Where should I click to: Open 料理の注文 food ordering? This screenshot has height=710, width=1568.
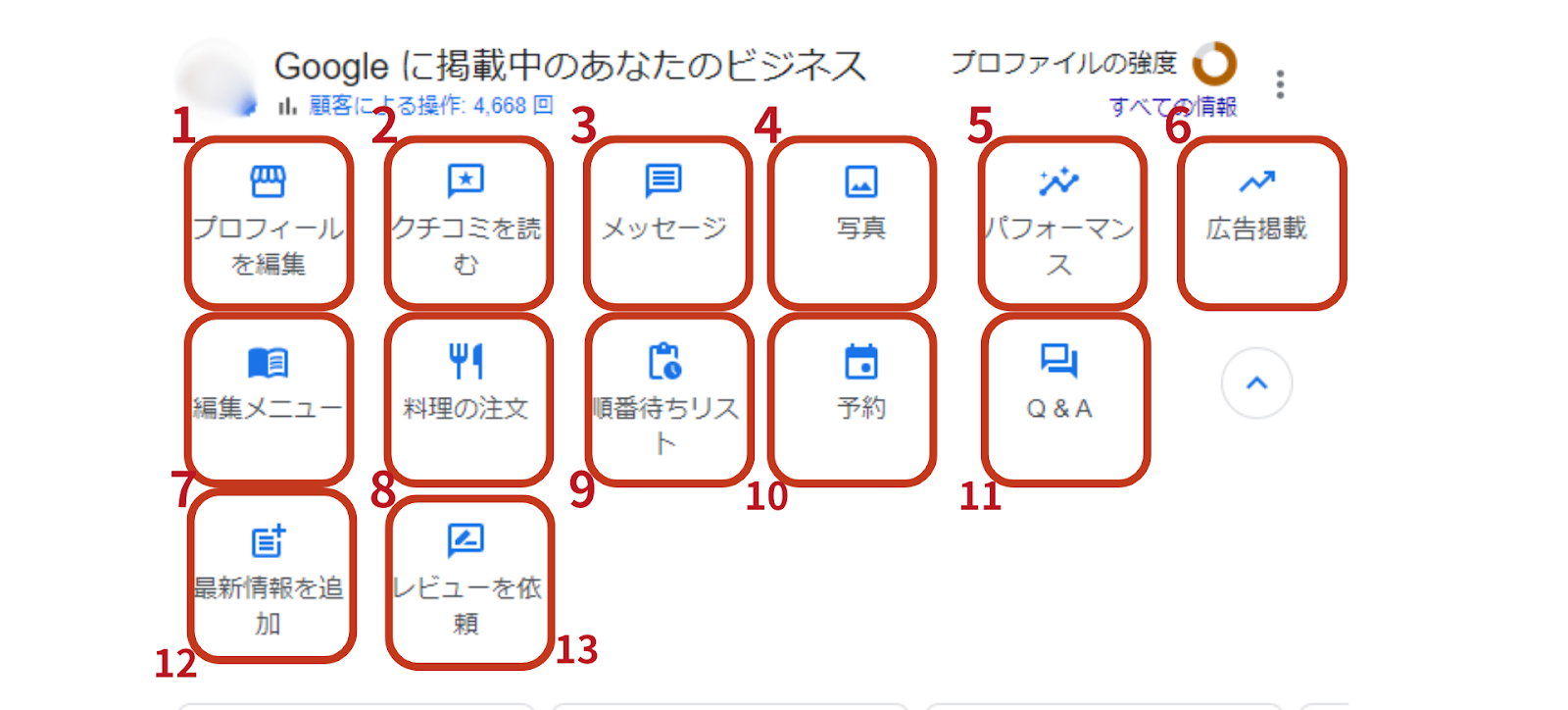coord(467,398)
